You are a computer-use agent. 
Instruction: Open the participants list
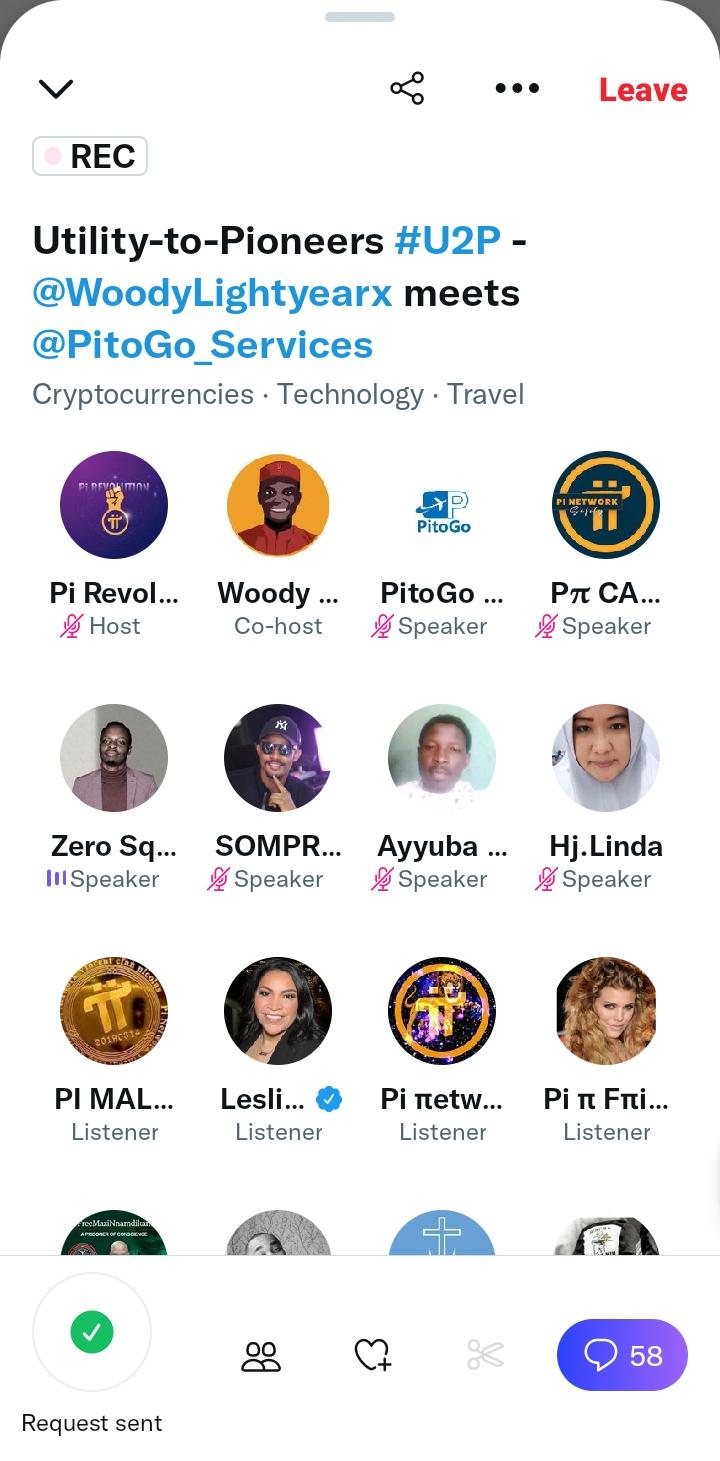[261, 1356]
